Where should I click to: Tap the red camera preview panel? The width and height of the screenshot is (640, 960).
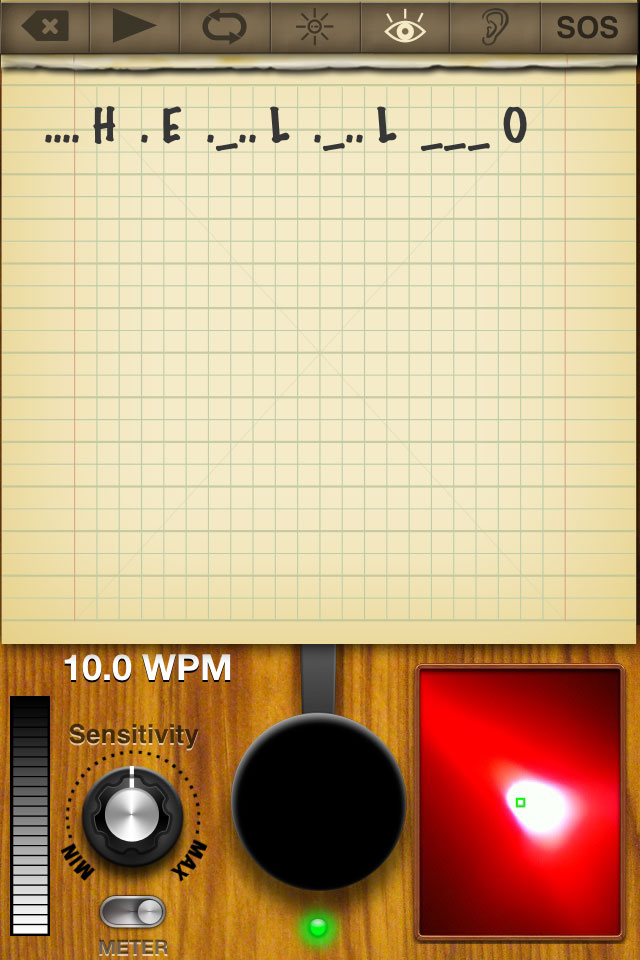(x=520, y=802)
